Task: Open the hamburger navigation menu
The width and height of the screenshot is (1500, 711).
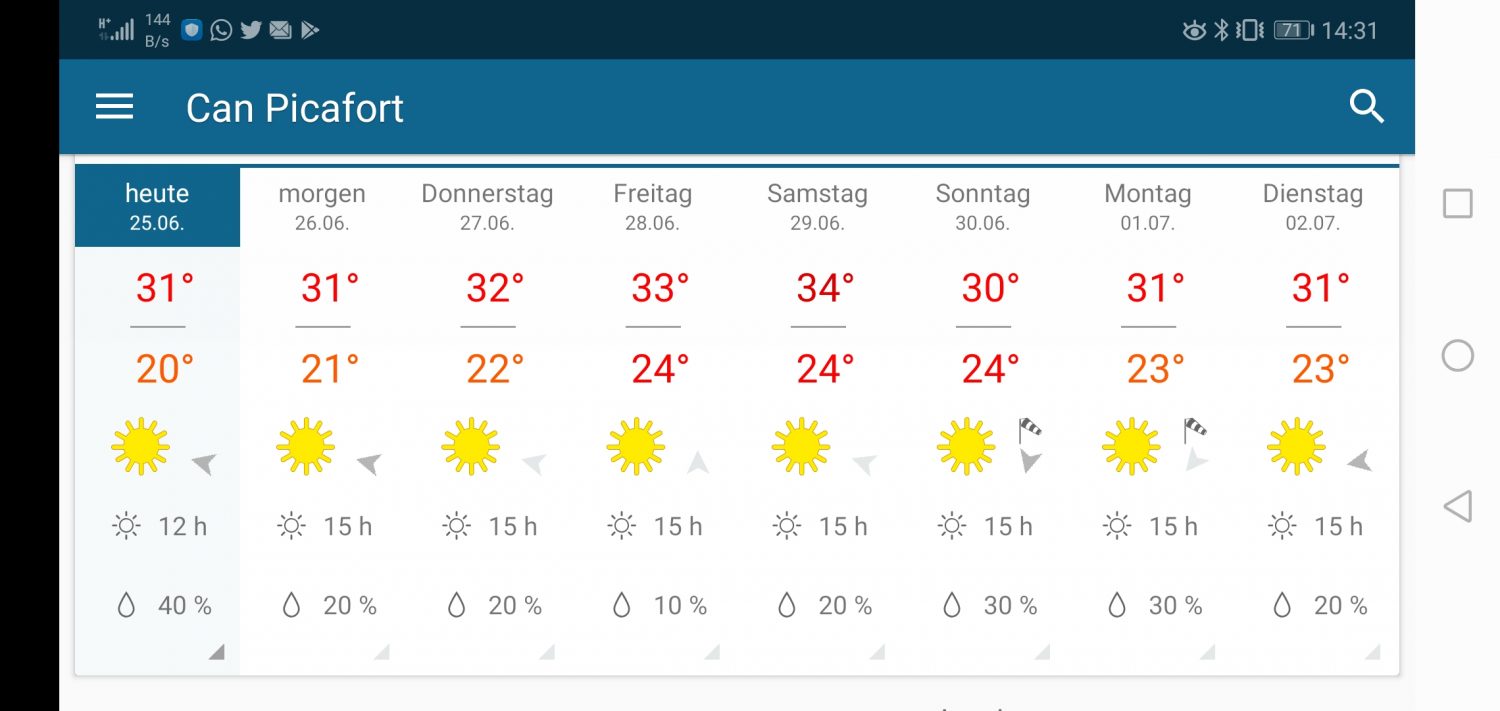Action: (114, 107)
